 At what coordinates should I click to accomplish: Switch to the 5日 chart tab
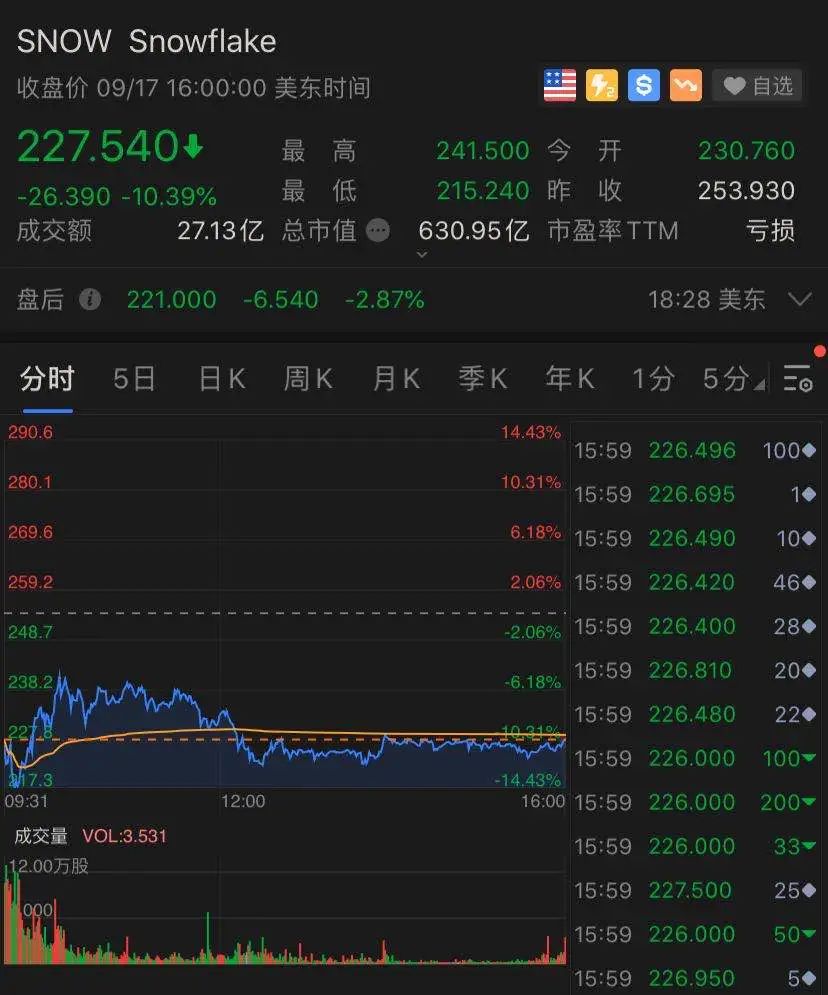134,379
